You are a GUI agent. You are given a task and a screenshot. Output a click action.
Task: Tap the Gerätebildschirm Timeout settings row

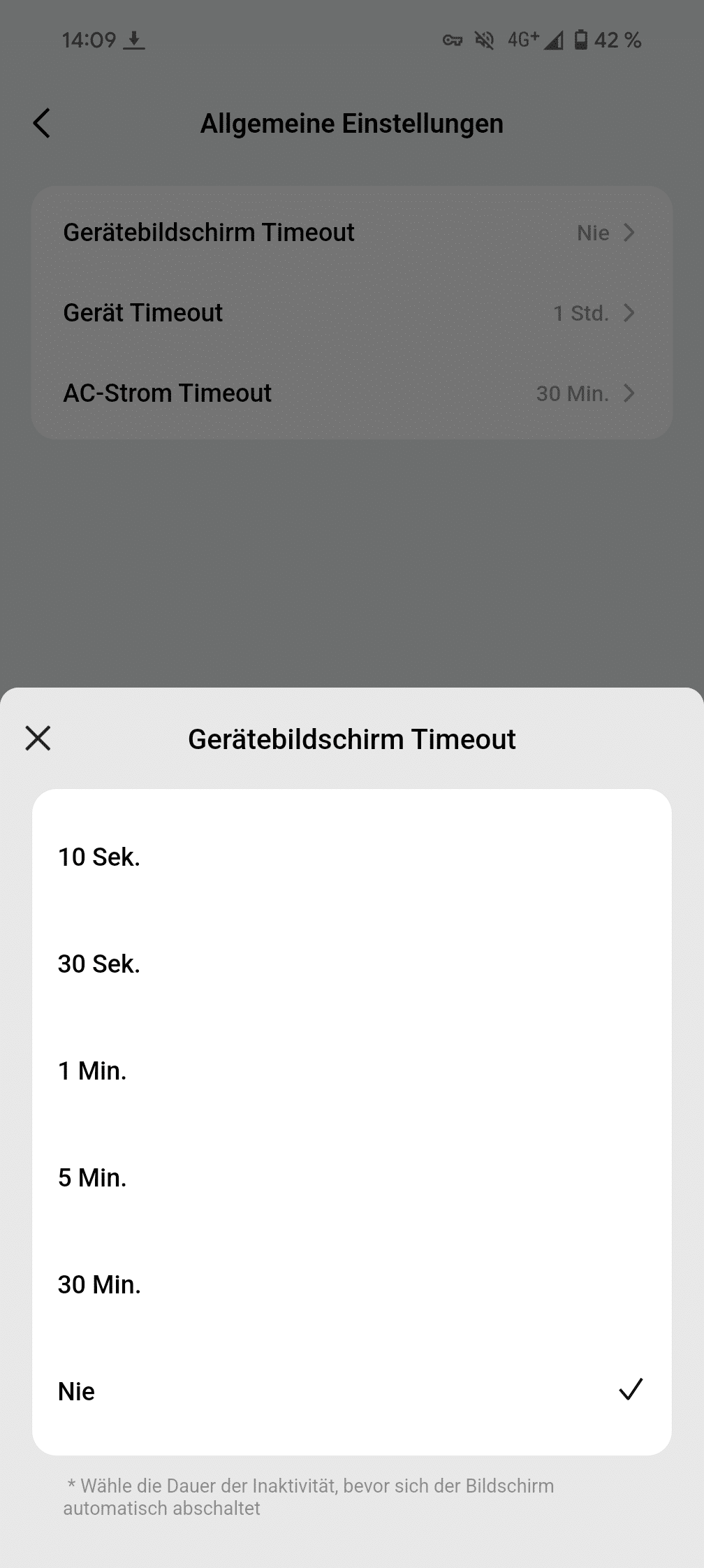point(351,233)
